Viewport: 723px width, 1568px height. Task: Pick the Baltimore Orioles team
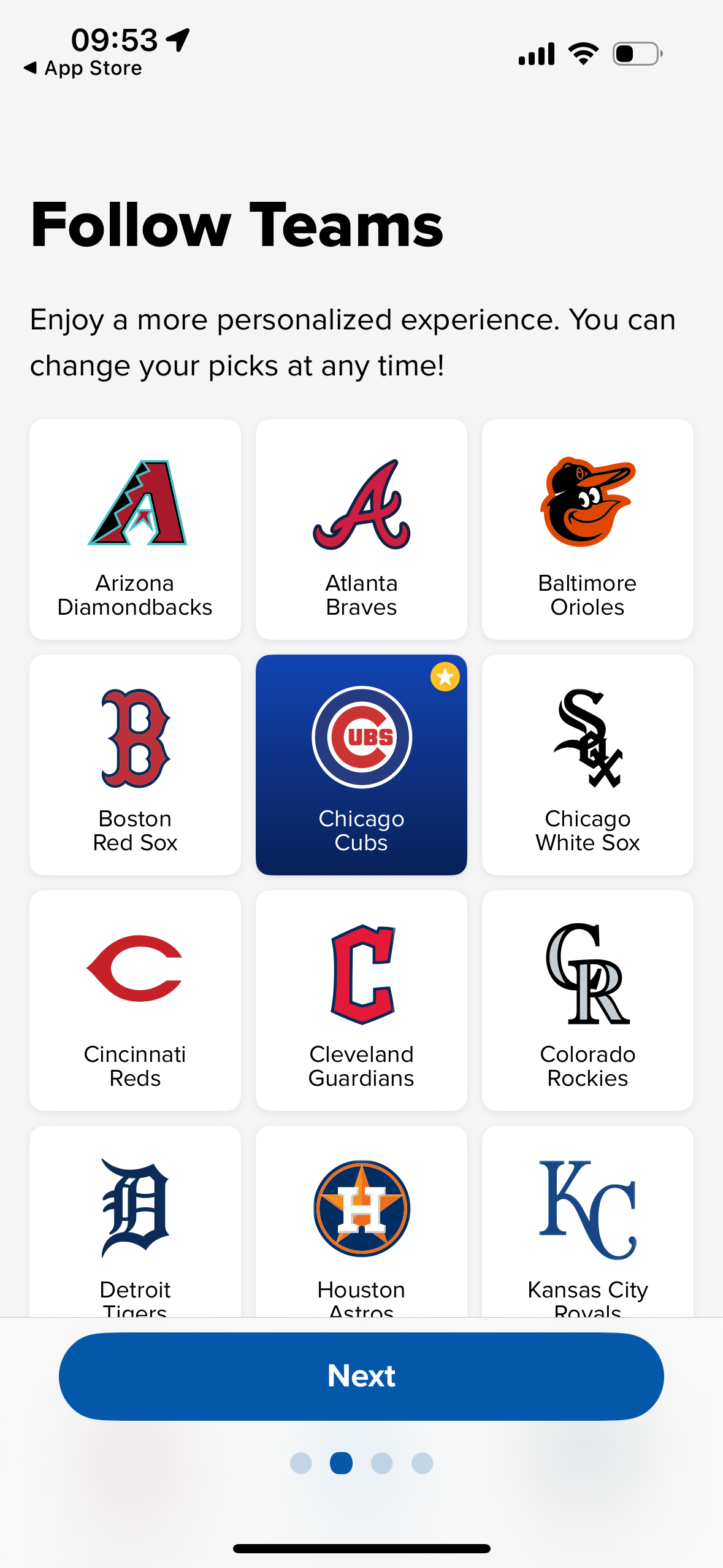(587, 529)
